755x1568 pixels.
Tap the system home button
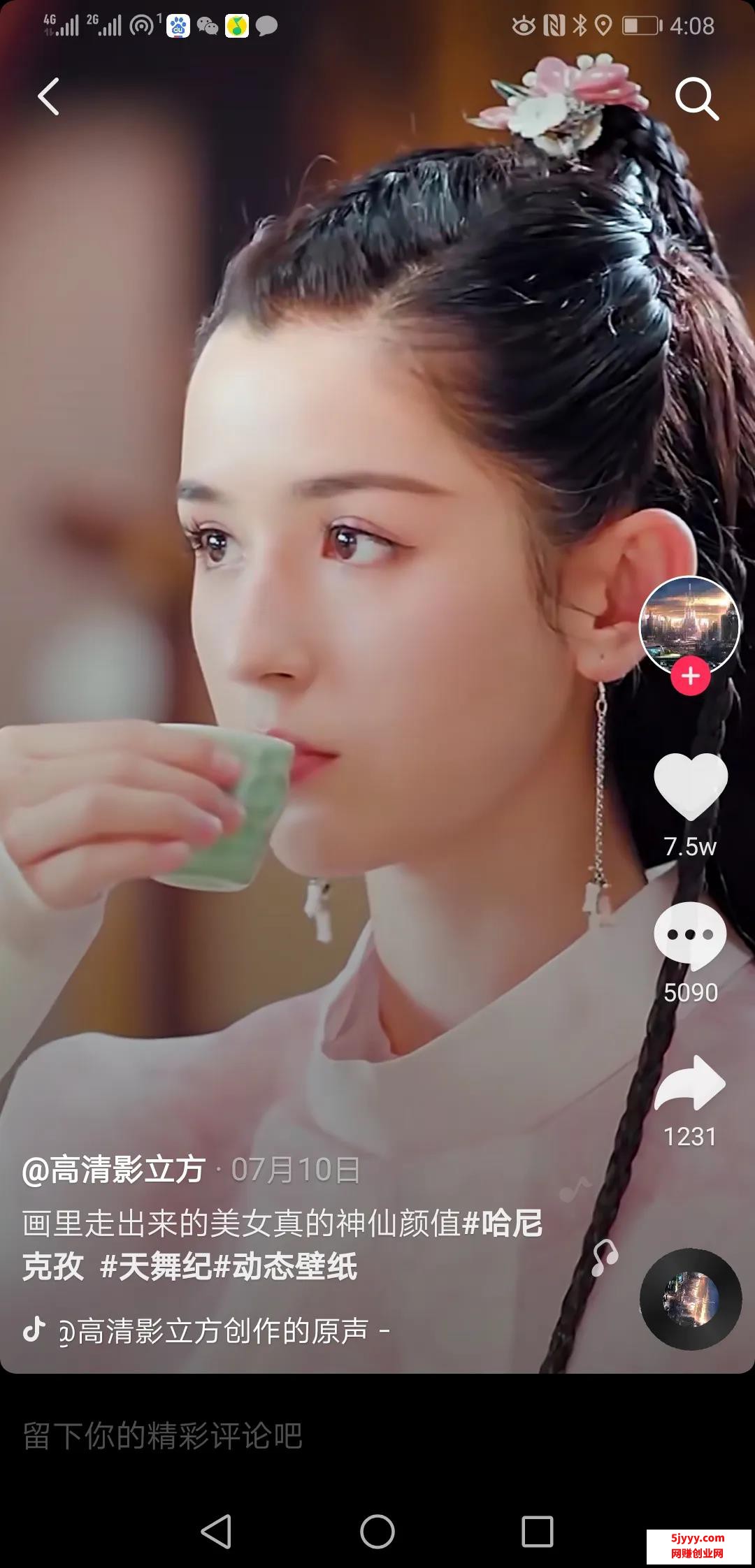[377, 1532]
